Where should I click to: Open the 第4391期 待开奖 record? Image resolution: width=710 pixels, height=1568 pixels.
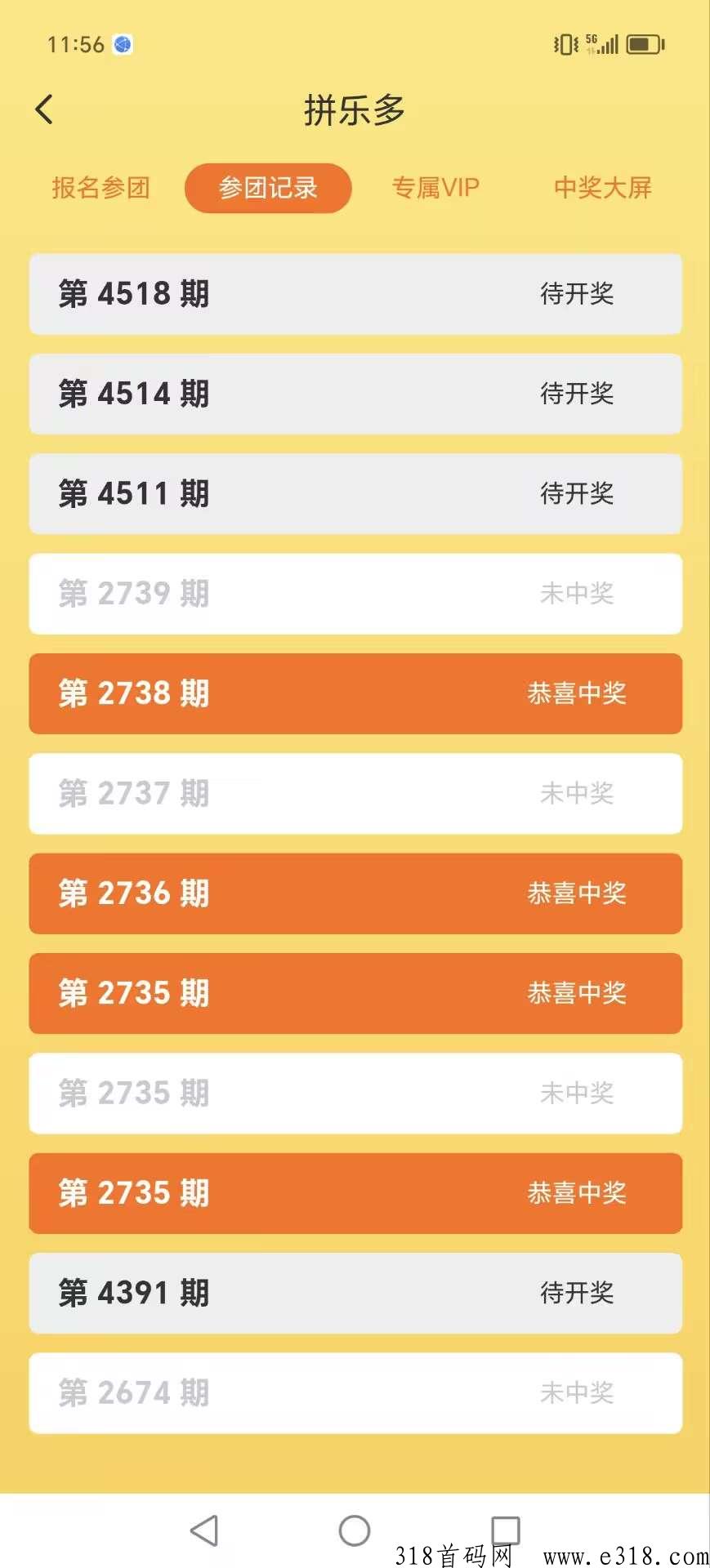click(355, 1293)
